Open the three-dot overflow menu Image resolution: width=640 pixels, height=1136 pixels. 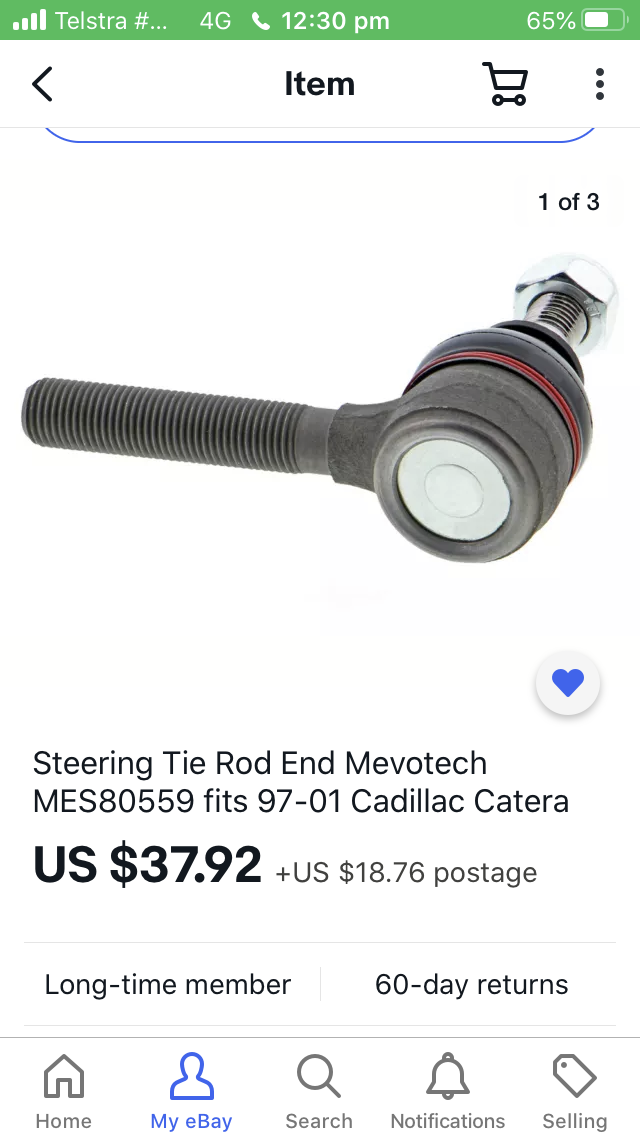(599, 84)
